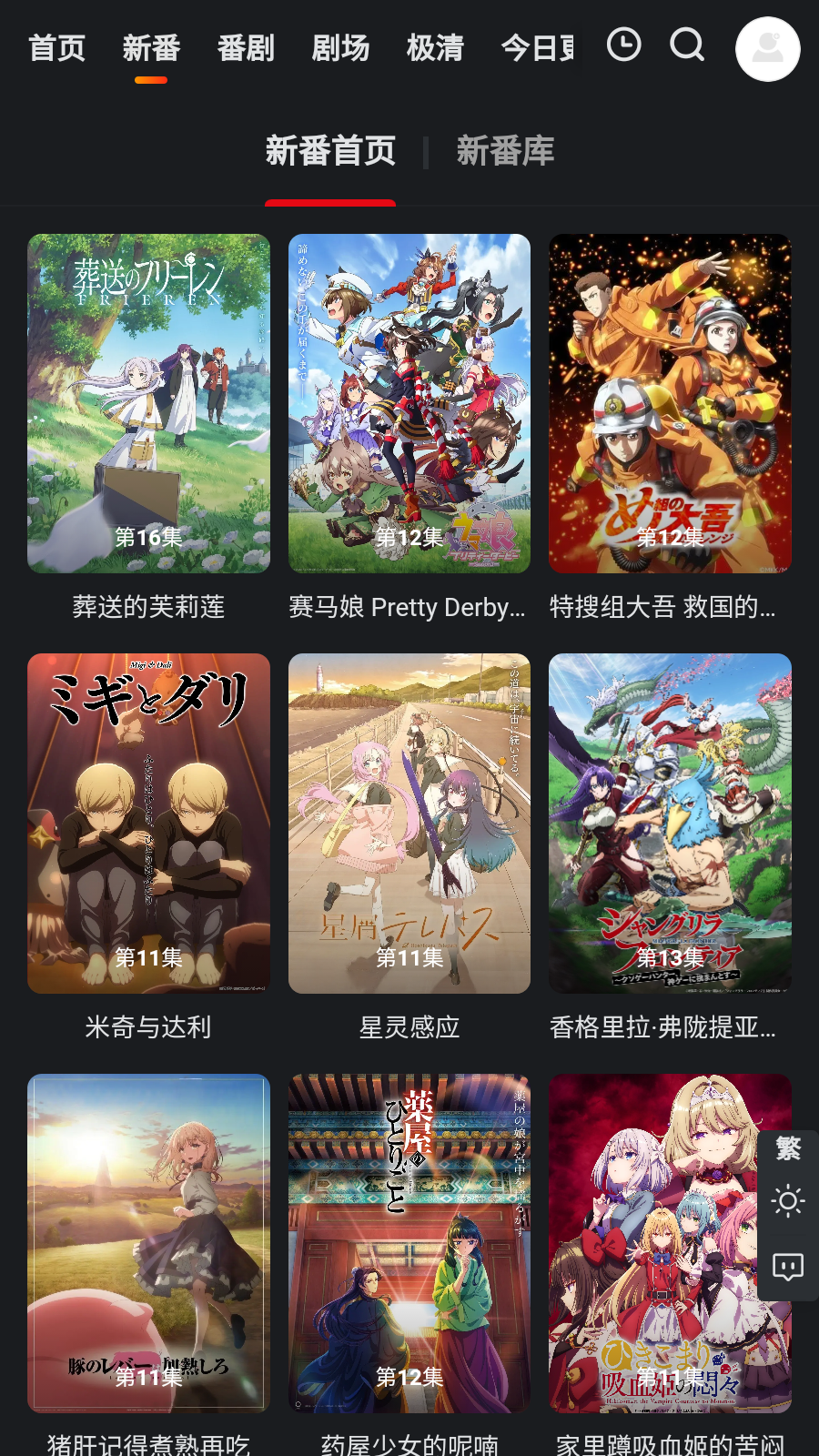
Task: Open viewing history via clock icon
Action: [x=624, y=43]
